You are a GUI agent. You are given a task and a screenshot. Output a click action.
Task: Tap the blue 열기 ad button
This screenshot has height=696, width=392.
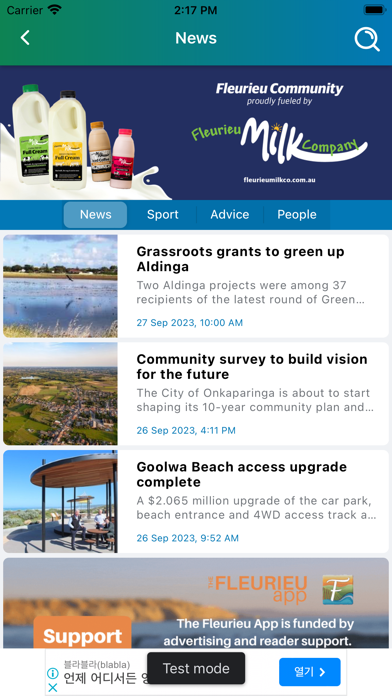tap(309, 672)
